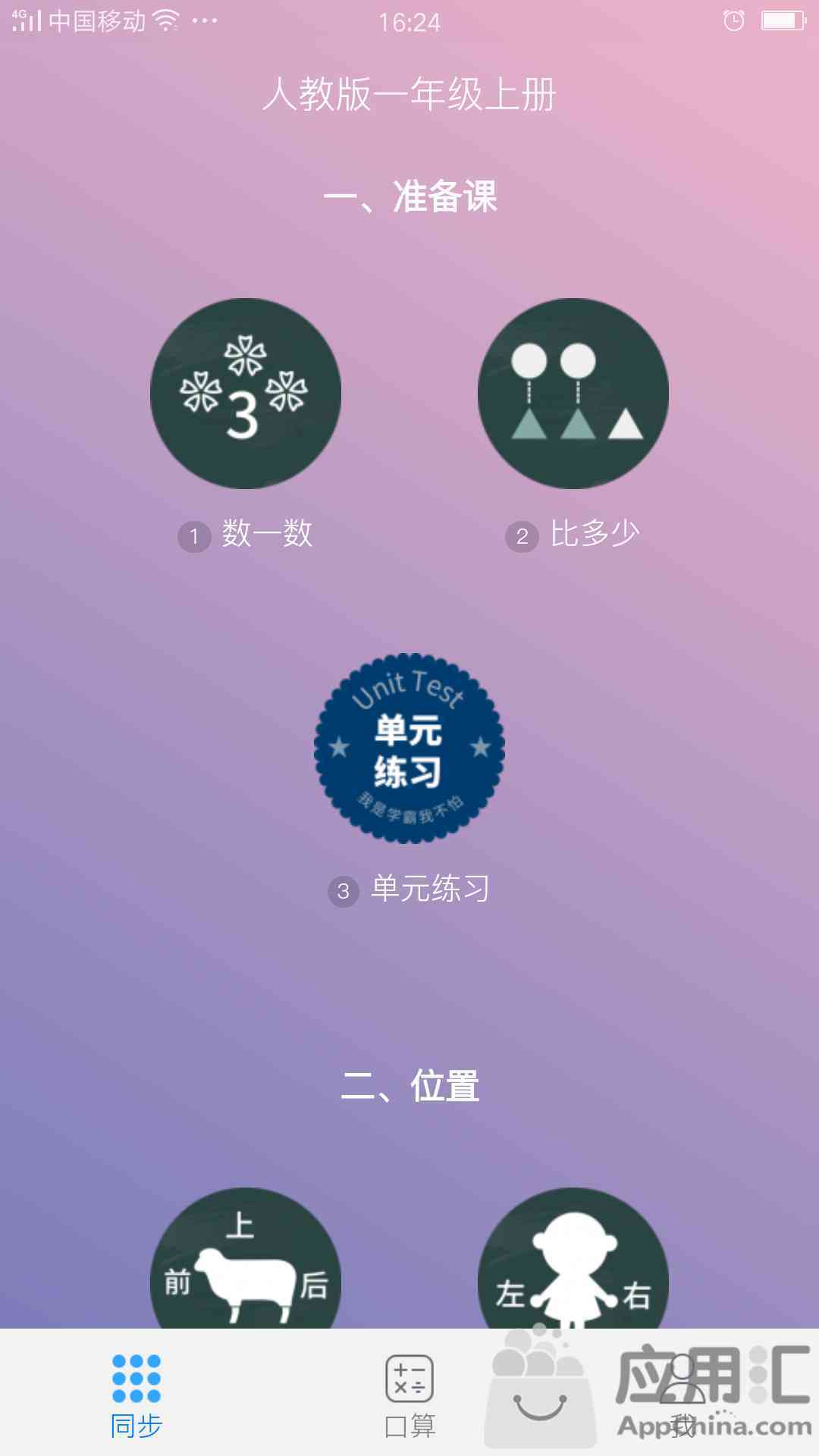The width and height of the screenshot is (819, 1456).
Task: Open the 左右 position lesson
Action: coord(573,1259)
